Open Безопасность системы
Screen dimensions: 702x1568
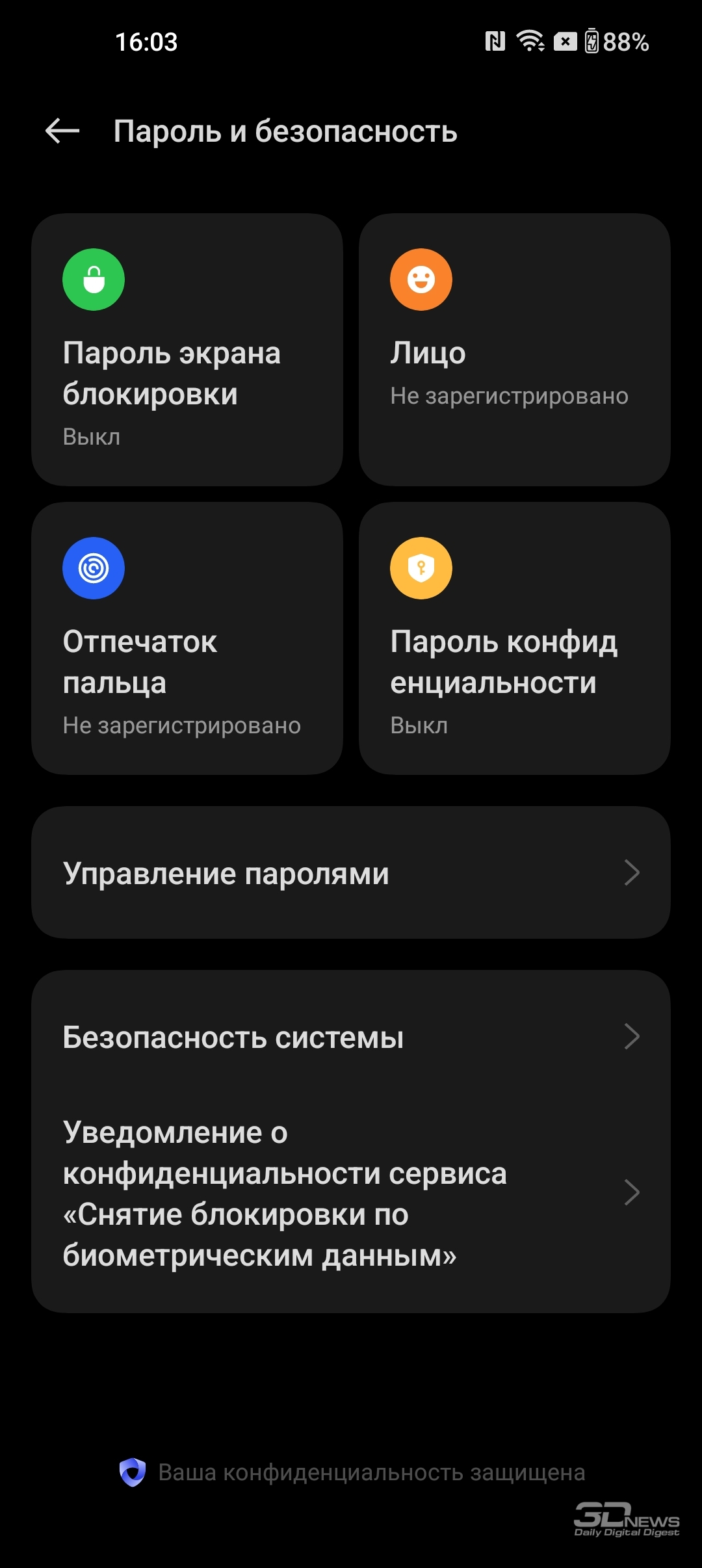pos(351,1037)
